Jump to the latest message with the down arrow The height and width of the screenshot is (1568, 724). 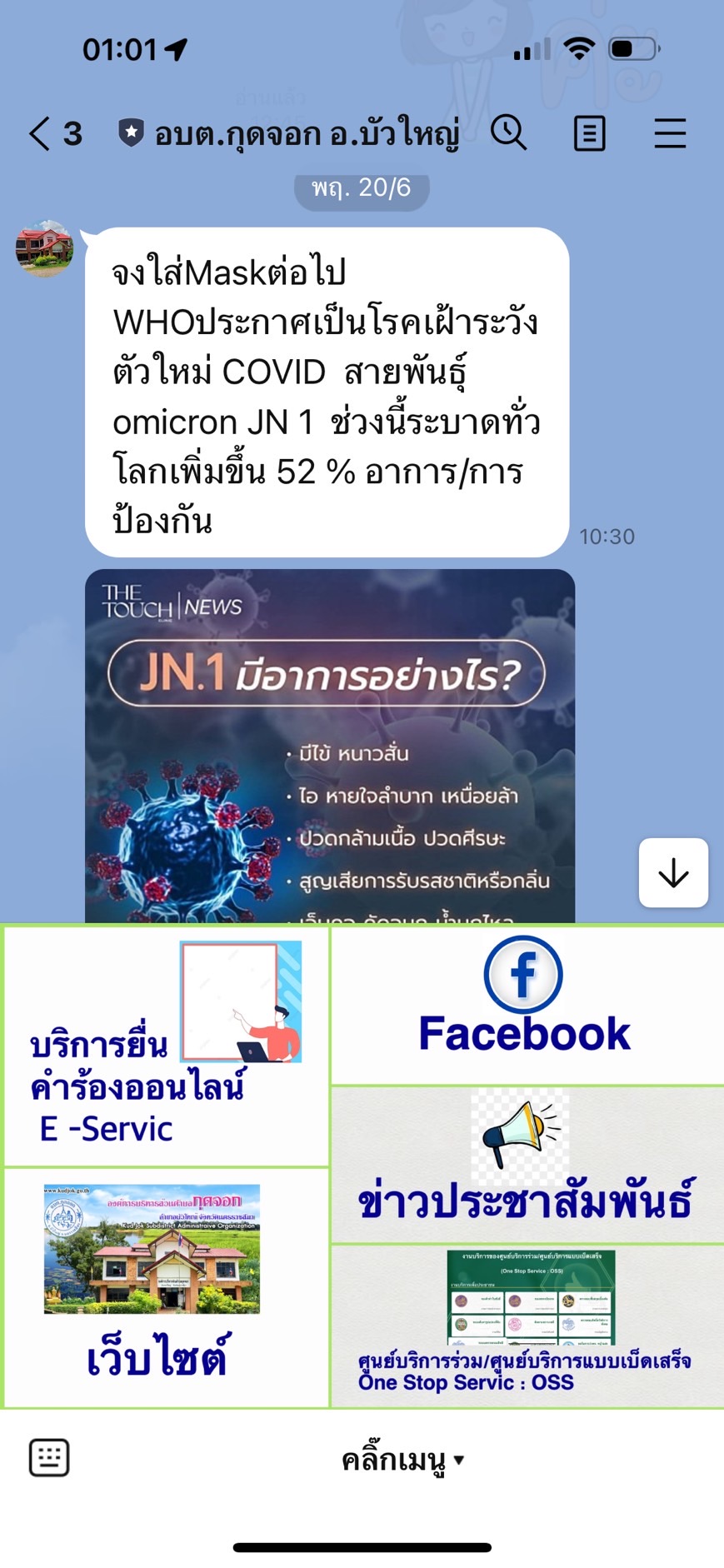click(673, 872)
